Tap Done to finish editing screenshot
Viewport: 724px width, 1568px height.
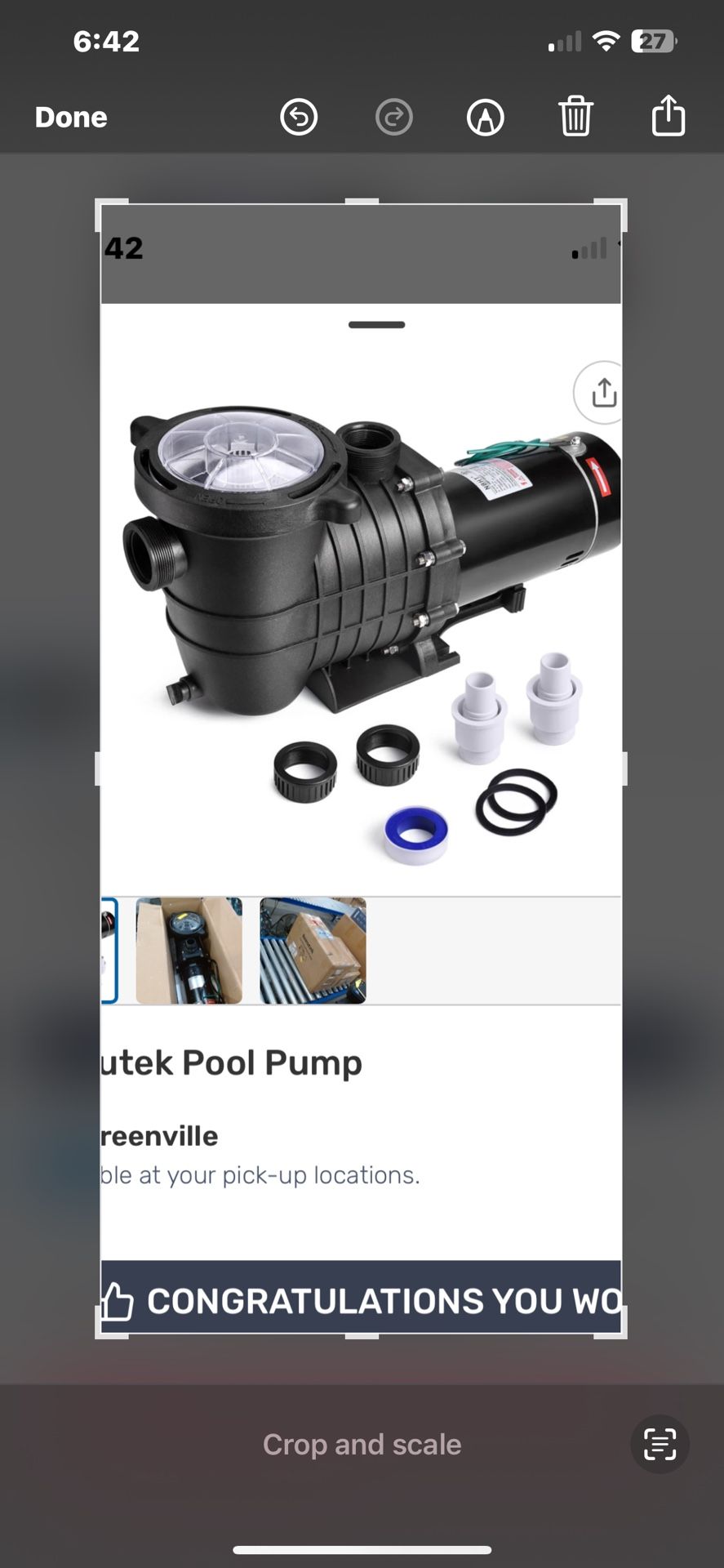(71, 118)
